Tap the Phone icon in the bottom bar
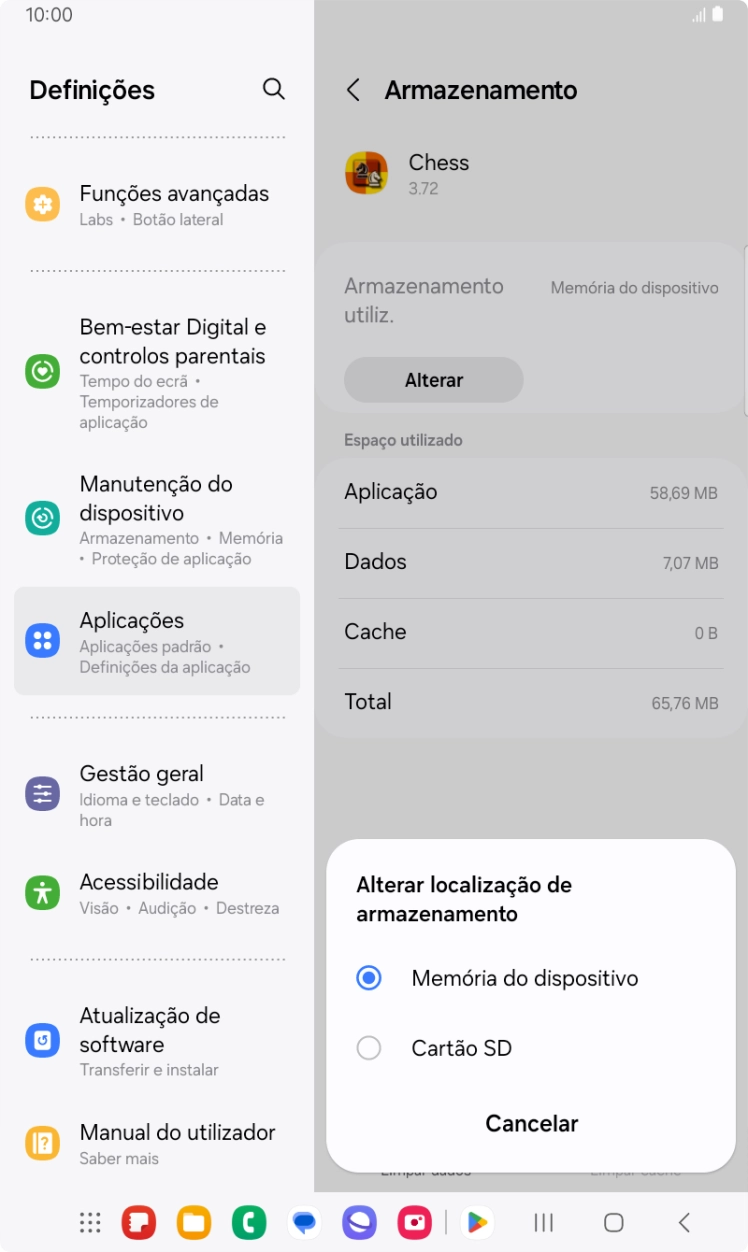The image size is (748, 1252). [249, 1222]
